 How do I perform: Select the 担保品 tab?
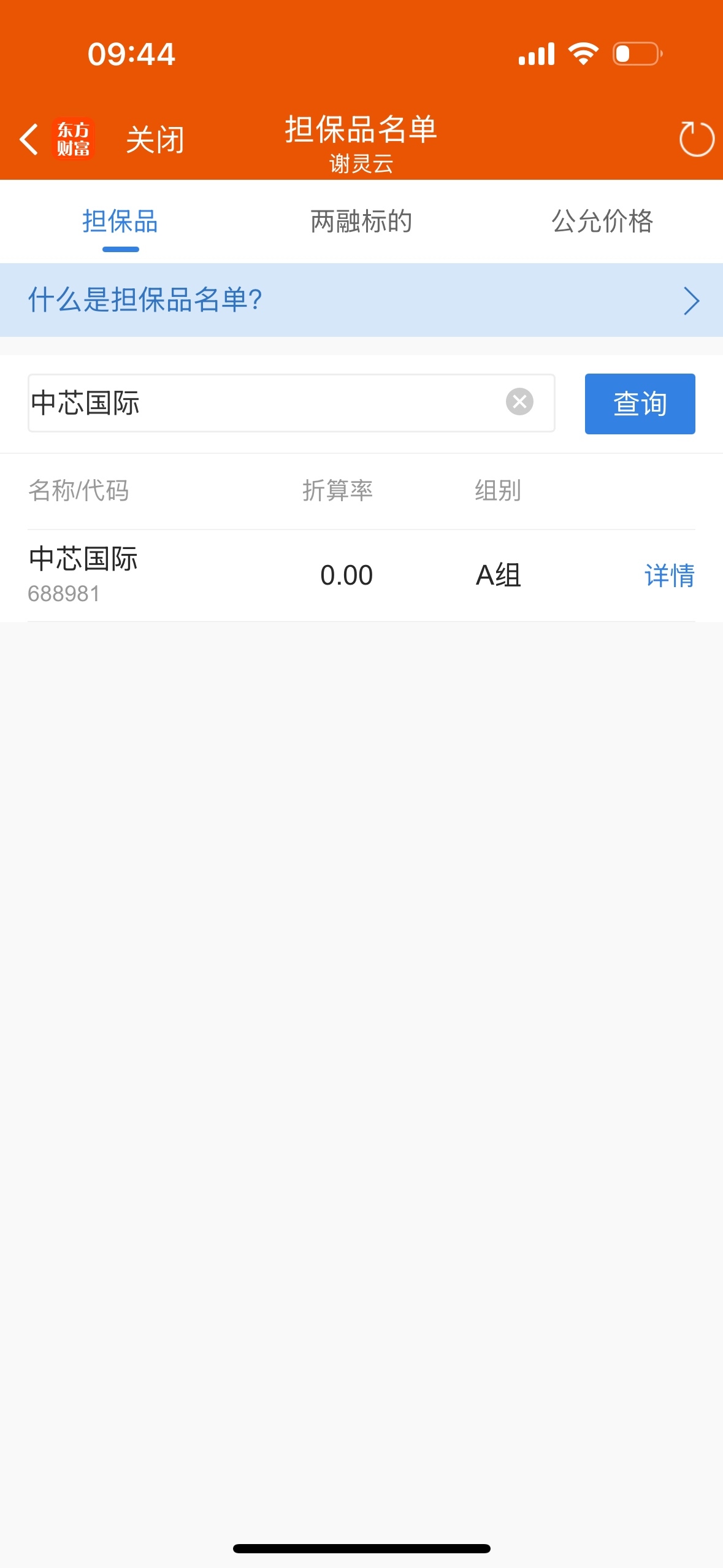tap(120, 221)
